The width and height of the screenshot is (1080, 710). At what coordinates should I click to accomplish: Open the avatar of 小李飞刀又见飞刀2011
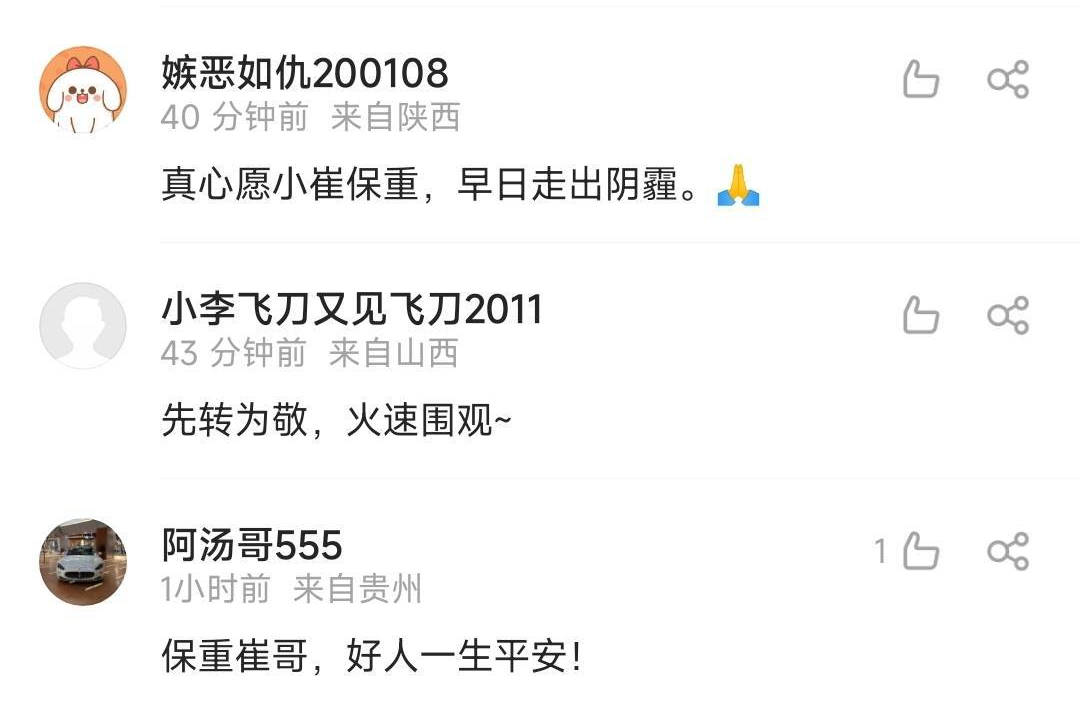(x=83, y=325)
